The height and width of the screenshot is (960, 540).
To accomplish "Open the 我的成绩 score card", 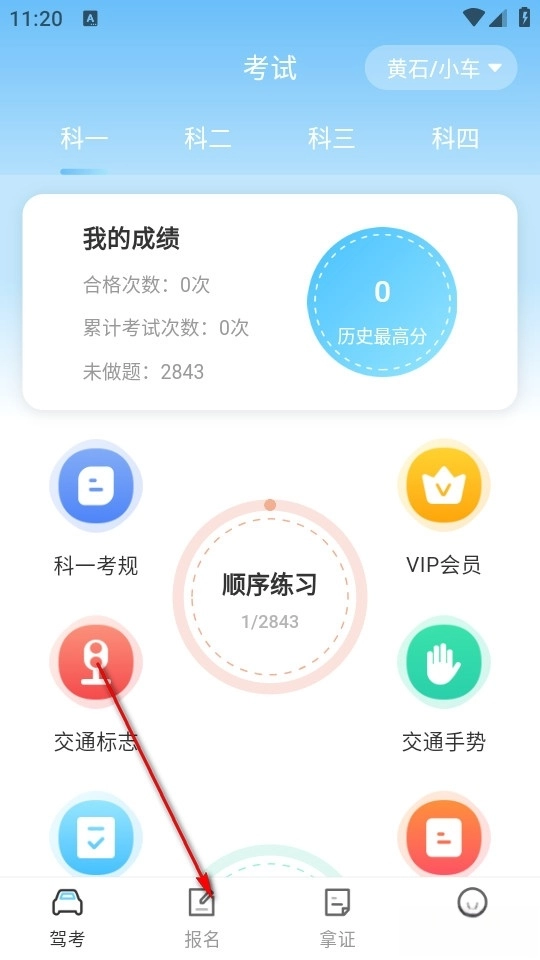I will click(270, 302).
